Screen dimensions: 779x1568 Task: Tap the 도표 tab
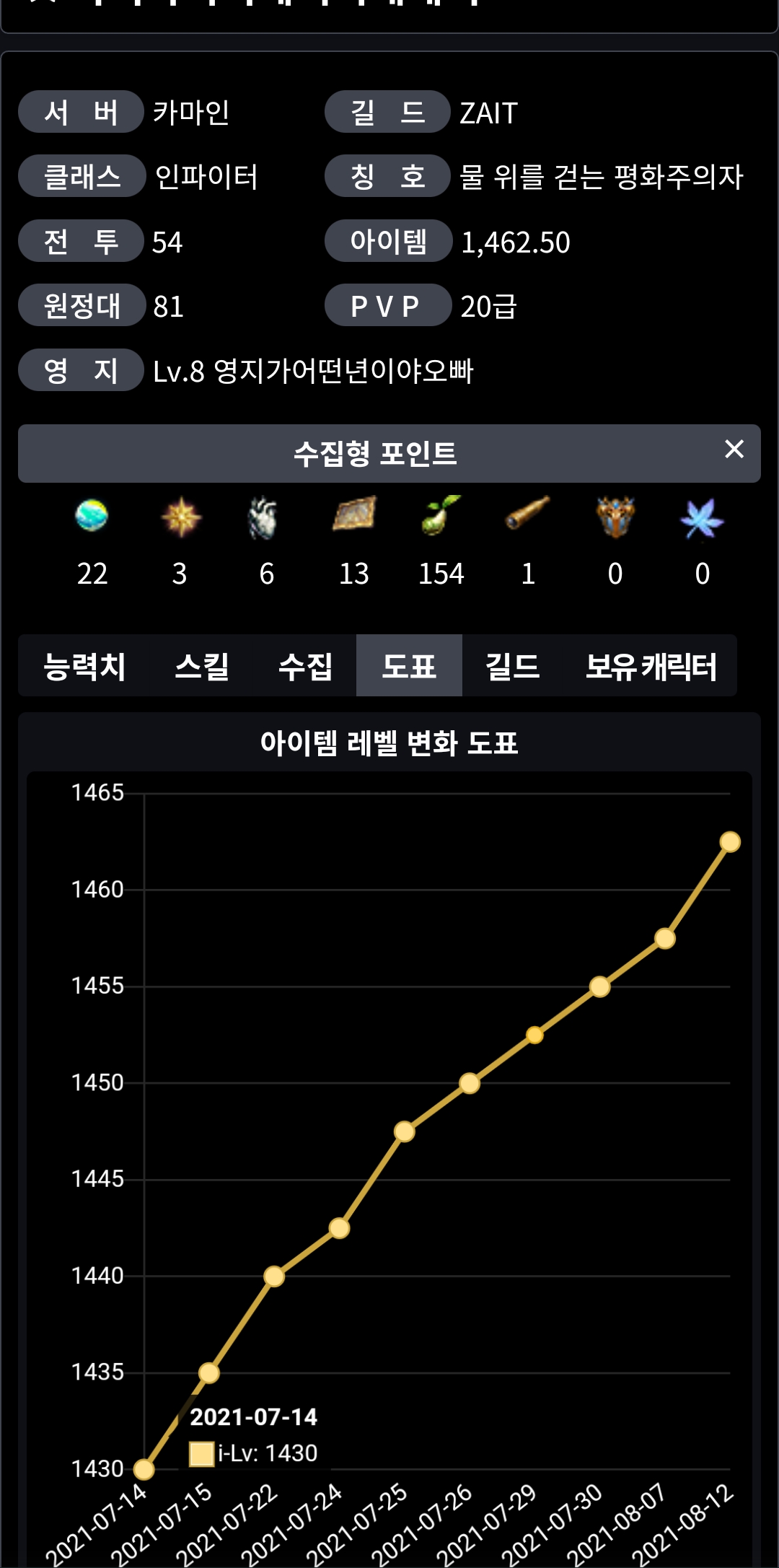tap(409, 666)
